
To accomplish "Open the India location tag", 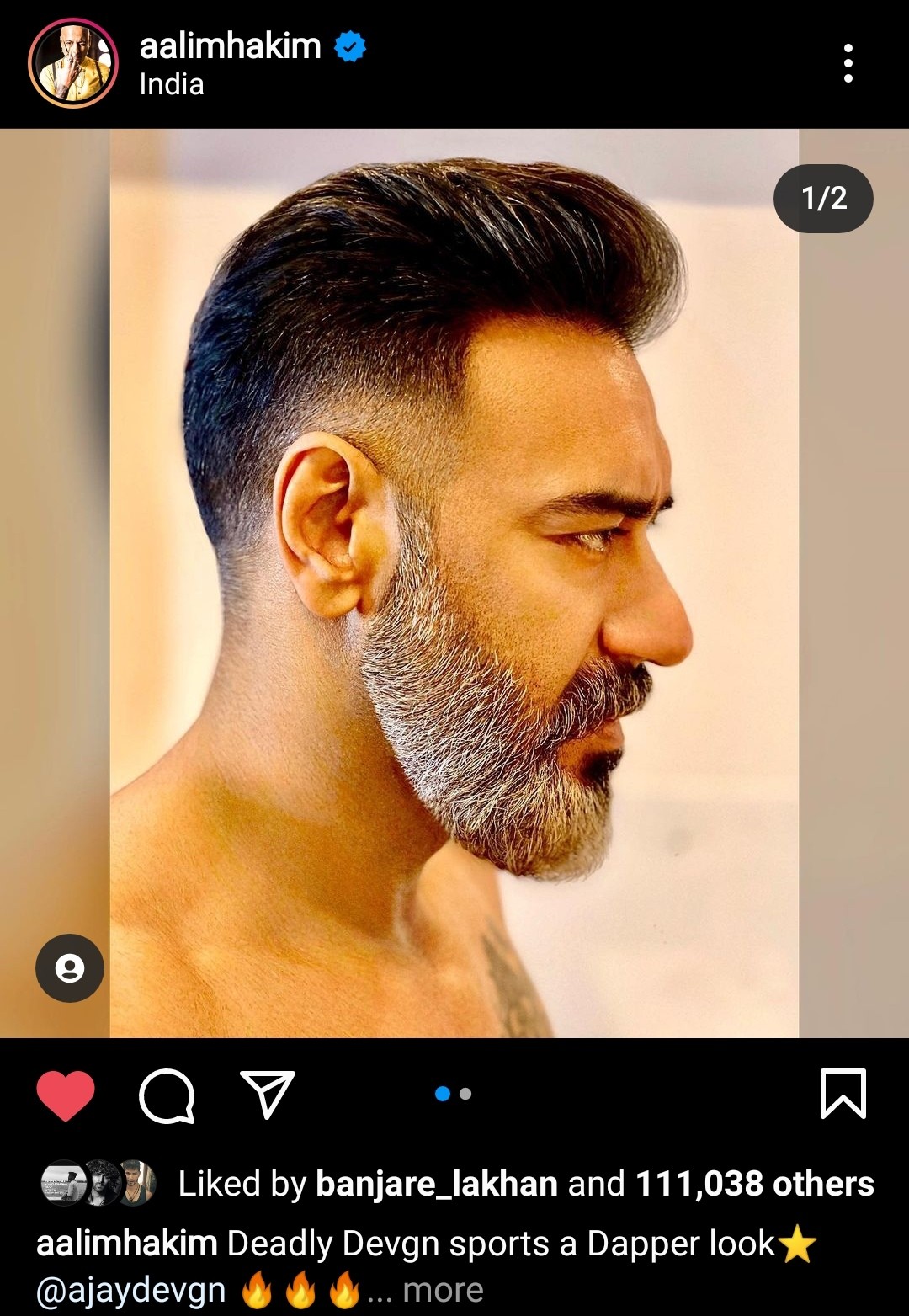I will [x=172, y=84].
